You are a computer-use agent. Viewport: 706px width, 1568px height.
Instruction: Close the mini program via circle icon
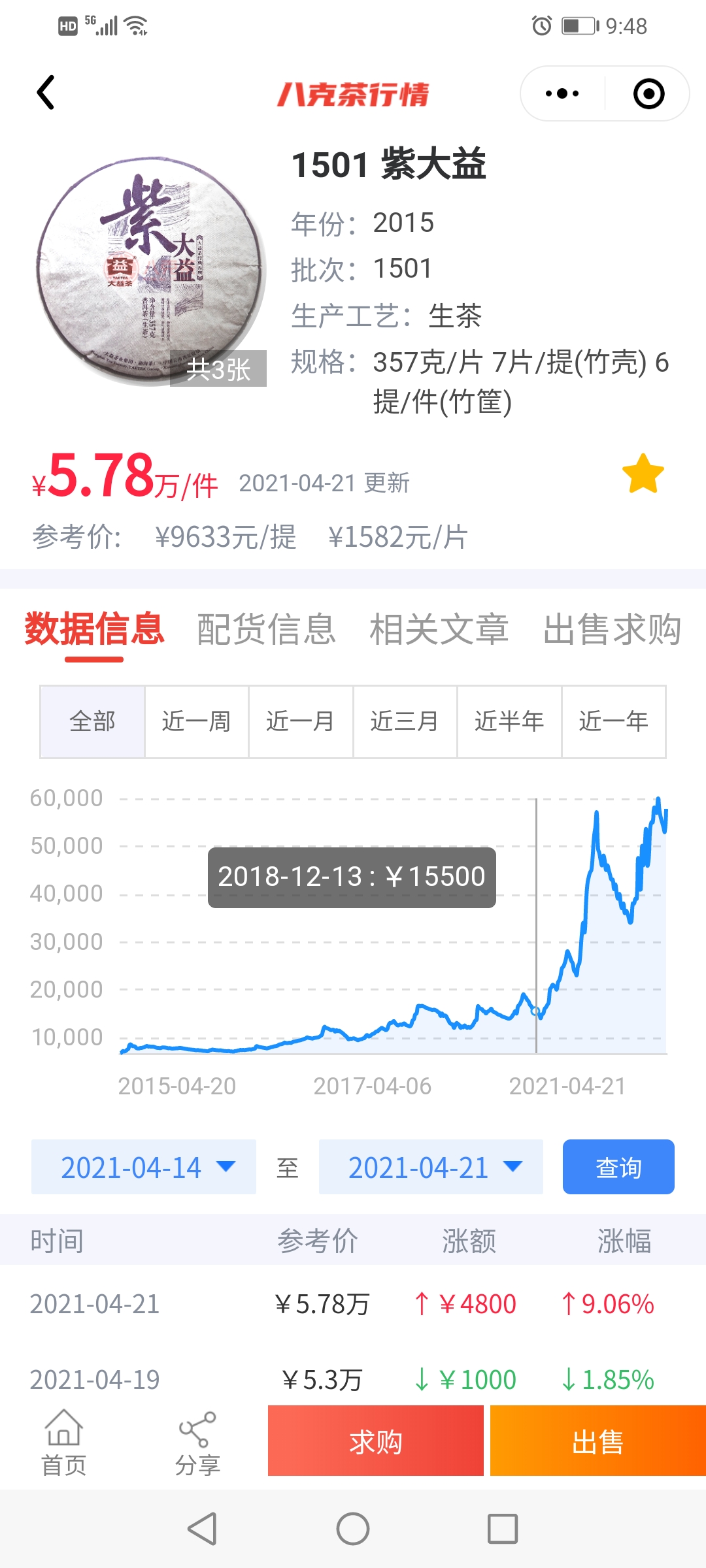648,93
